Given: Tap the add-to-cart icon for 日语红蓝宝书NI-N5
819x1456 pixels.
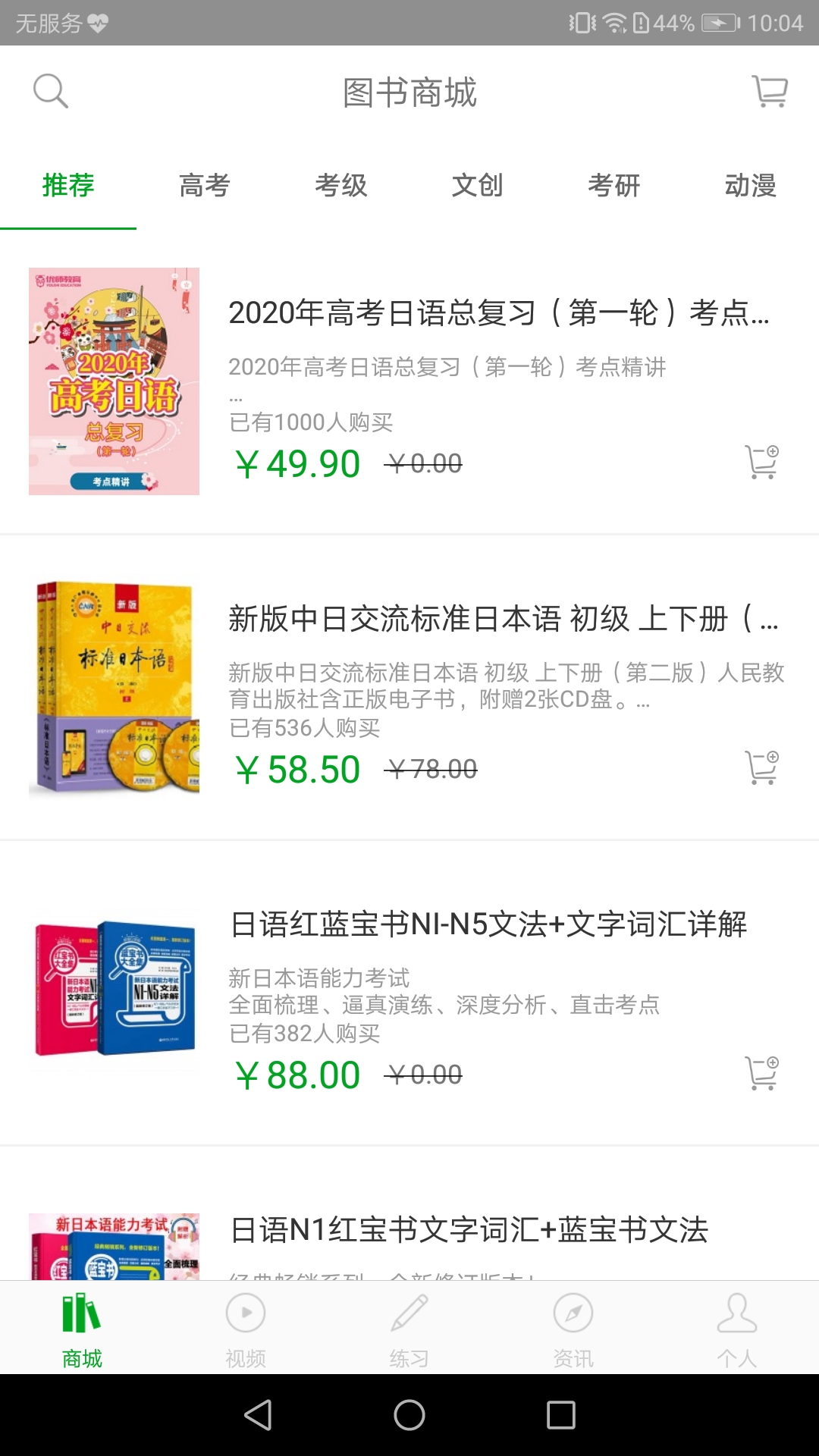Looking at the screenshot, I should (x=759, y=1072).
